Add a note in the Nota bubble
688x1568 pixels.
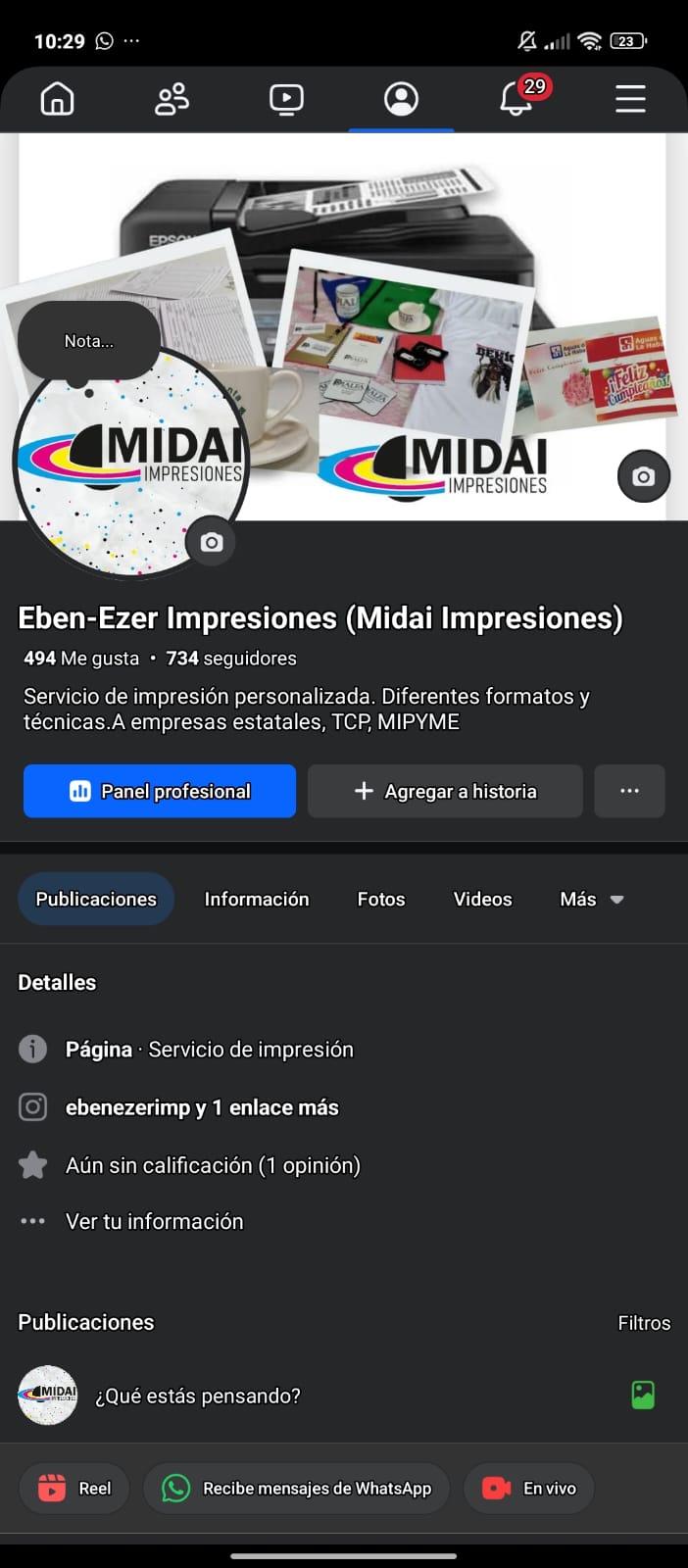point(88,341)
